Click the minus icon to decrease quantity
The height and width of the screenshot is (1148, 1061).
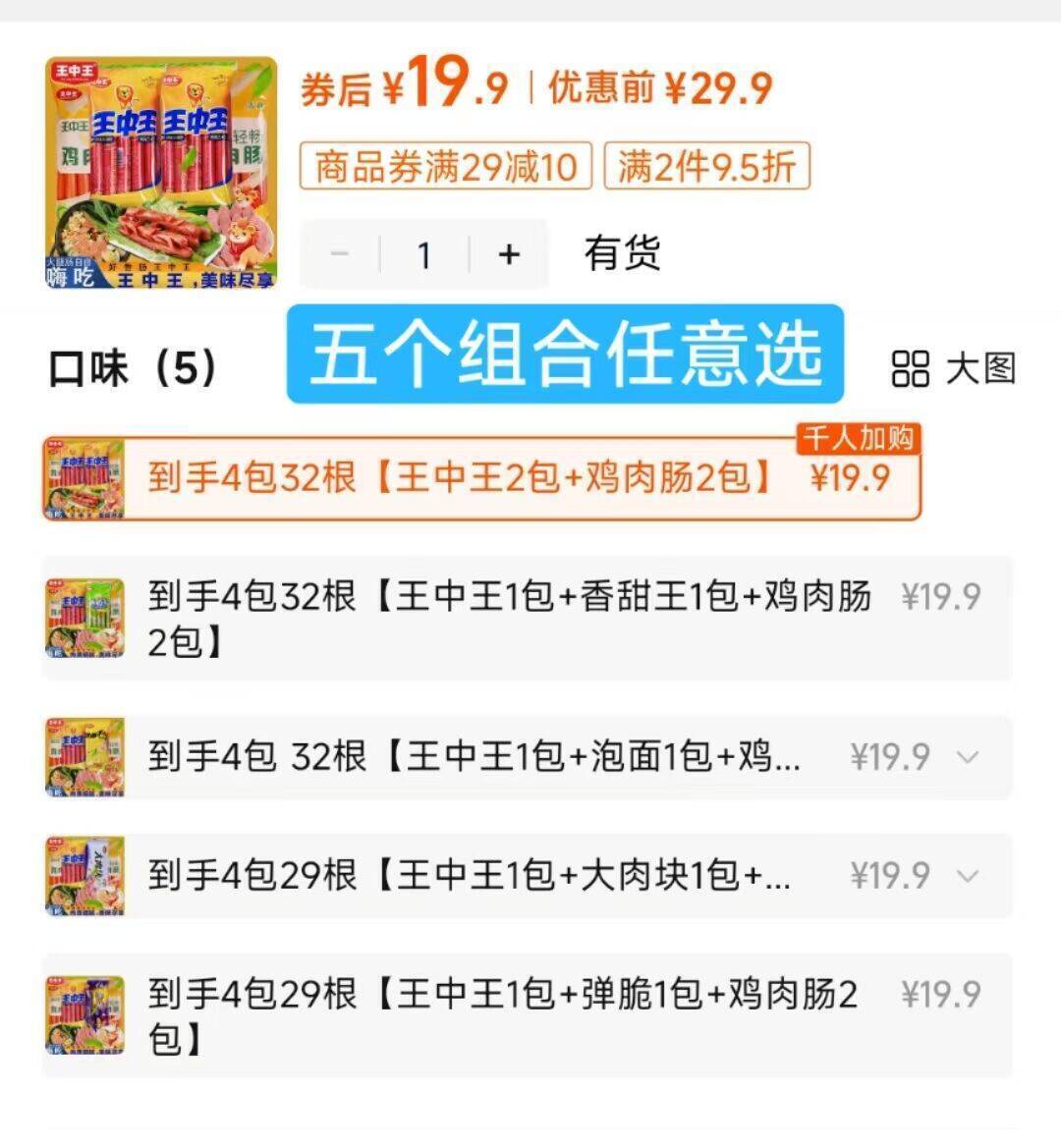coord(341,253)
